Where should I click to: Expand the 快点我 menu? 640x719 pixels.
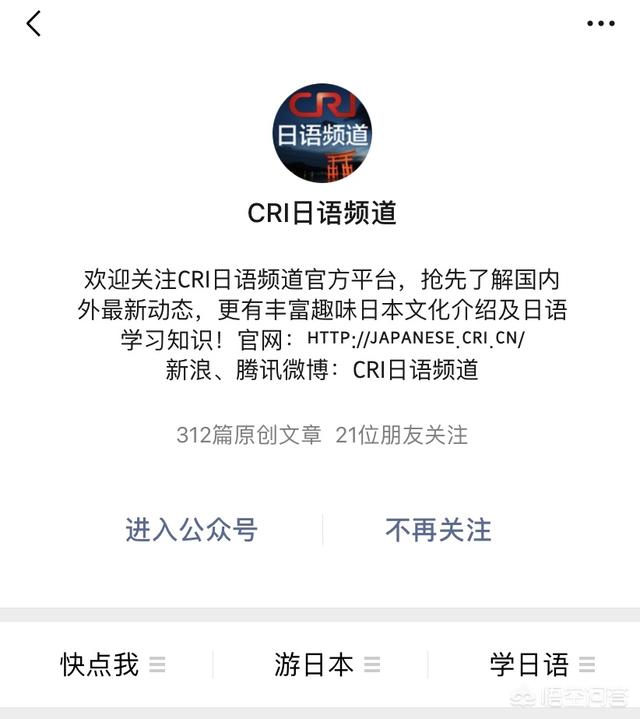[x=112, y=664]
